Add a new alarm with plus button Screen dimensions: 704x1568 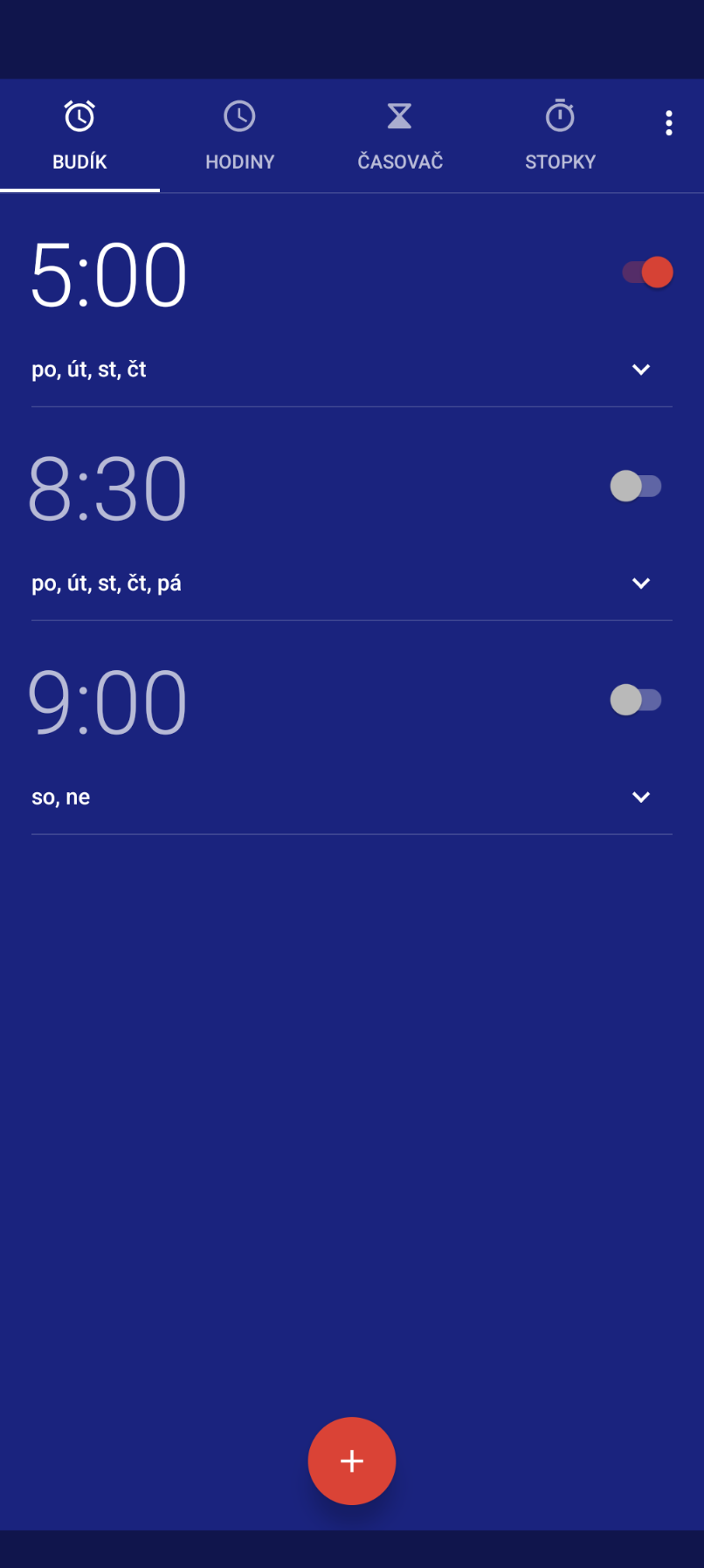click(x=351, y=1461)
